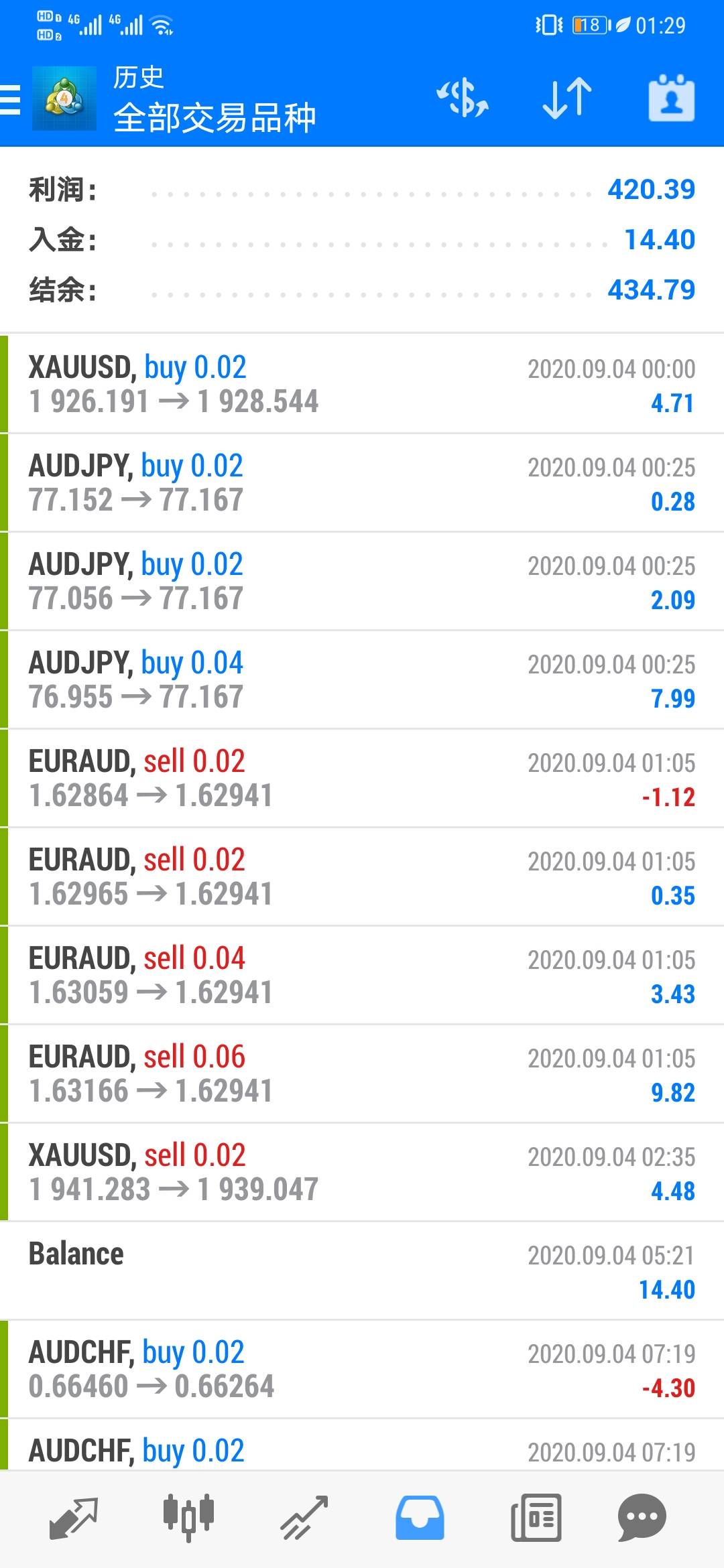Open the News tab
The width and height of the screenshot is (724, 1568).
[x=535, y=1517]
